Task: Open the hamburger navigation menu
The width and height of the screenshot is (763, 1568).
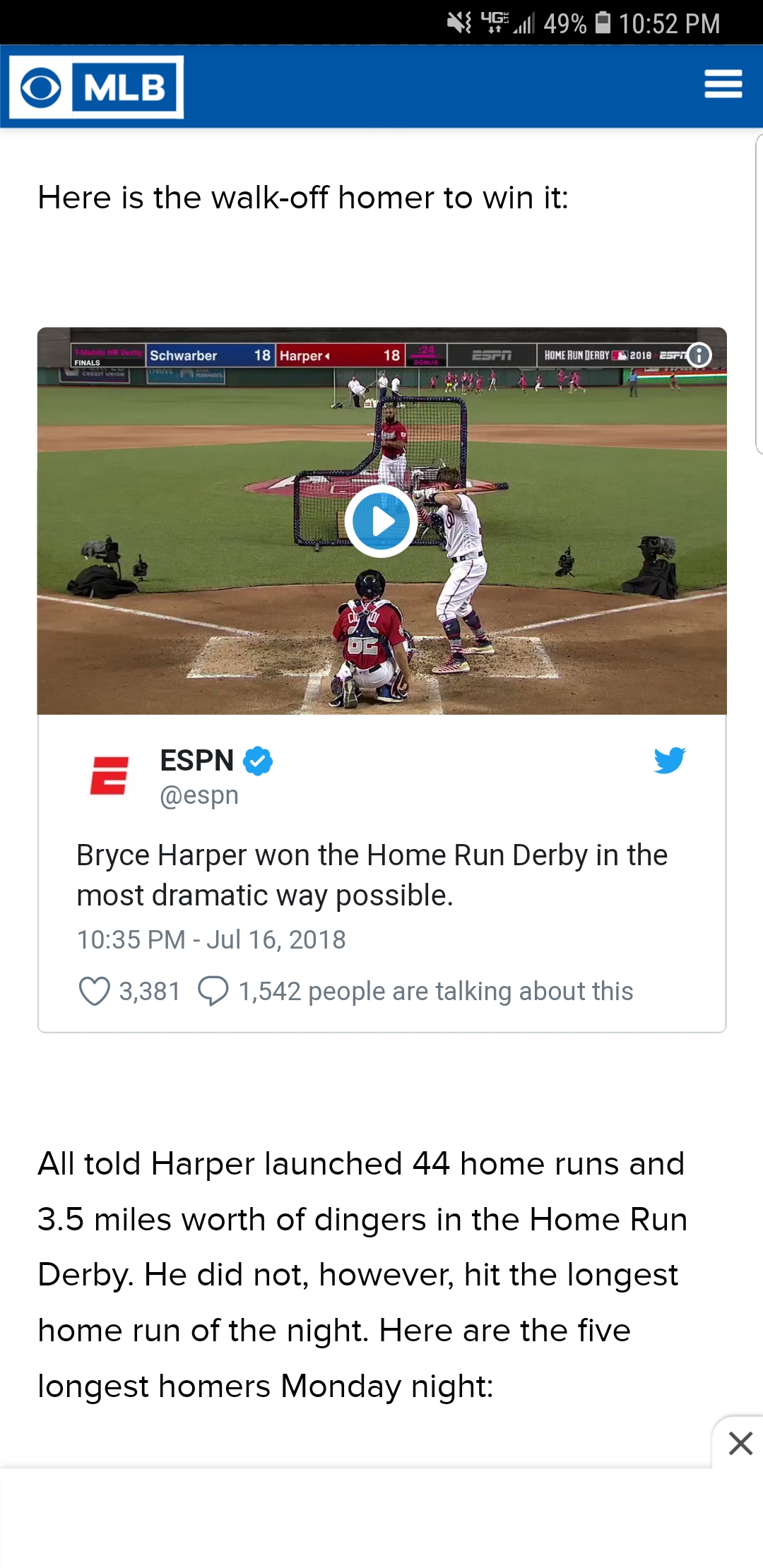Action: [723, 83]
